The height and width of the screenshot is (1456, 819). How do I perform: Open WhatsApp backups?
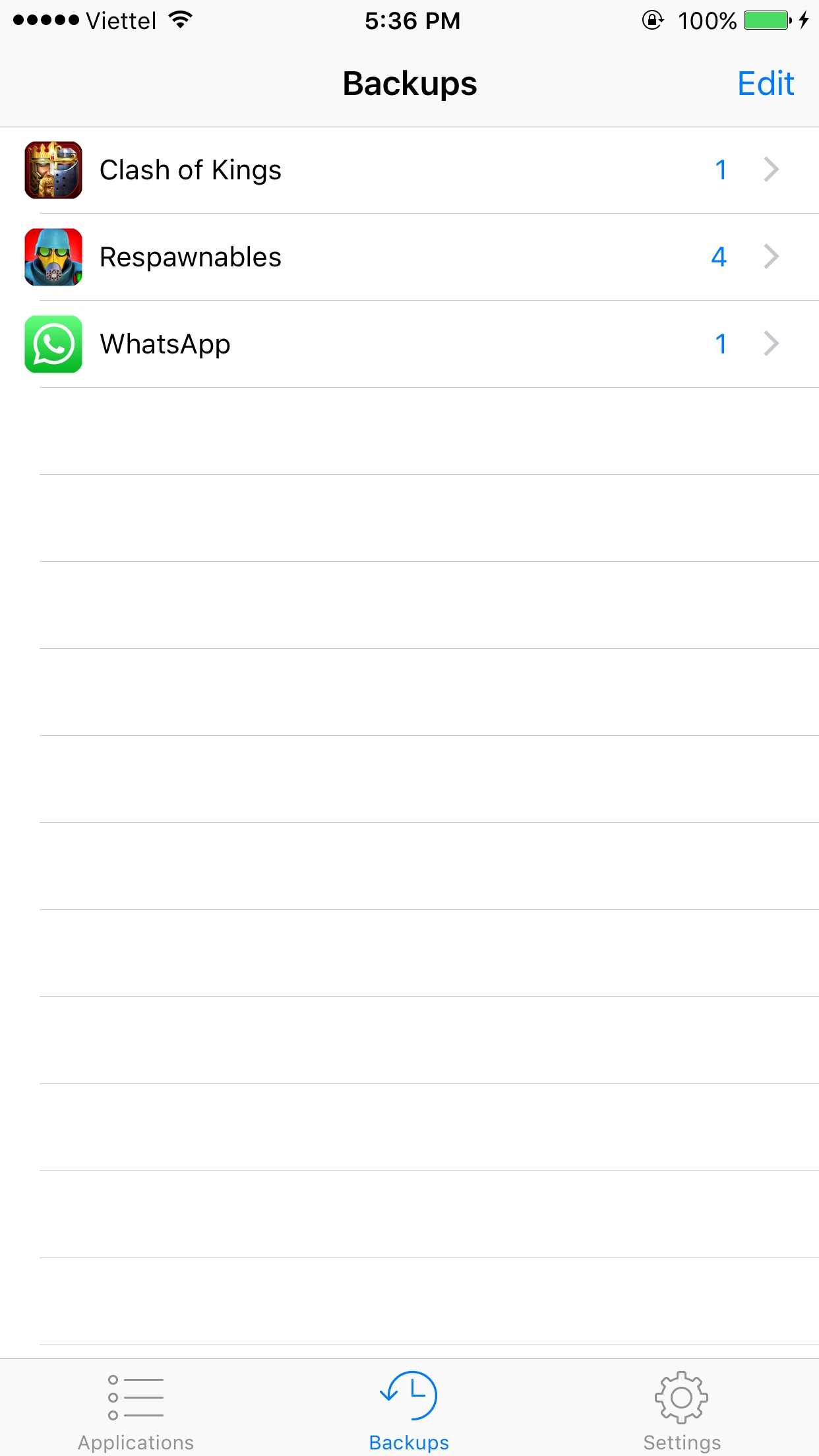409,344
